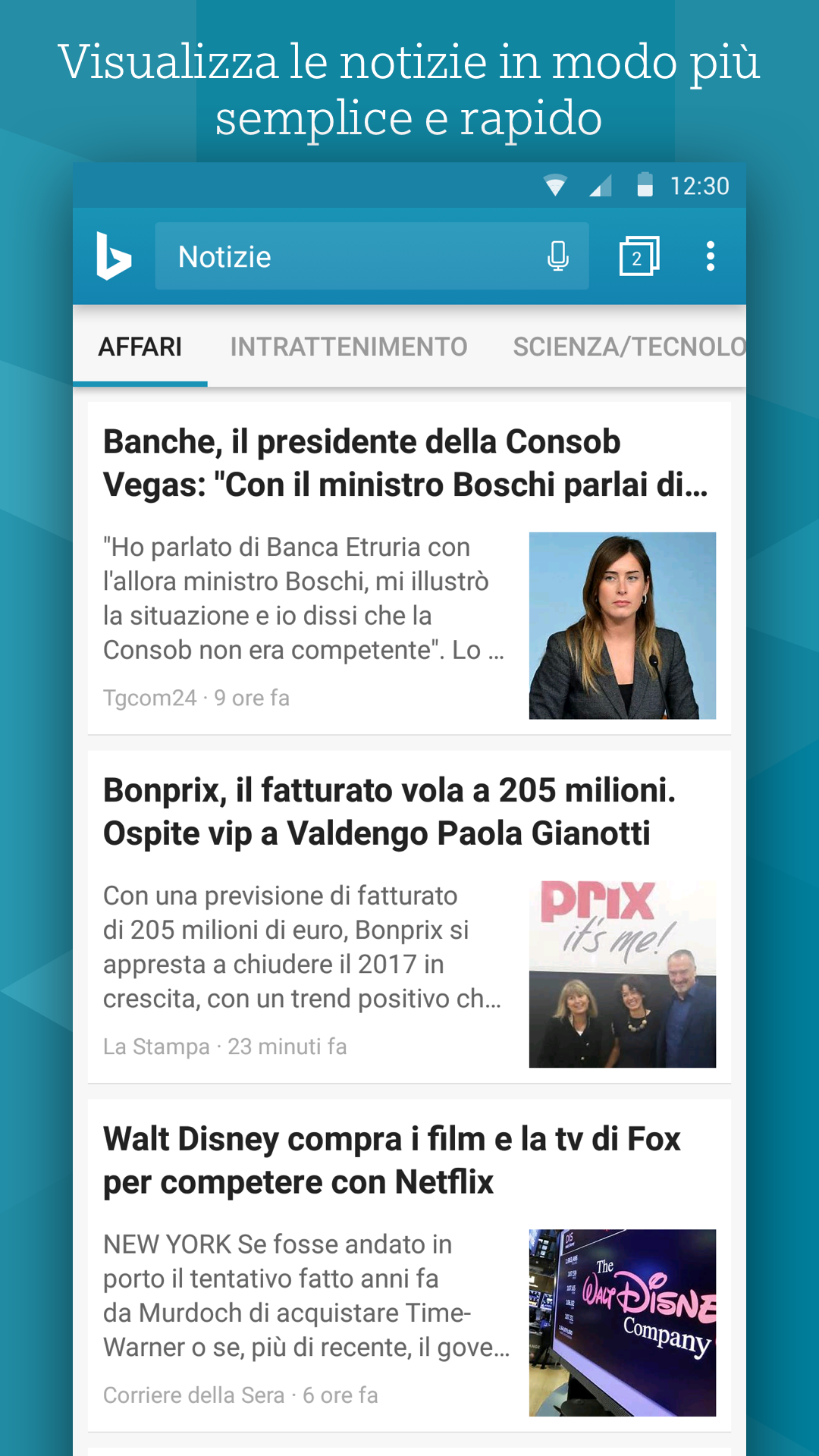
Task: Tap the Tgcom24 source label
Action: click(x=152, y=697)
